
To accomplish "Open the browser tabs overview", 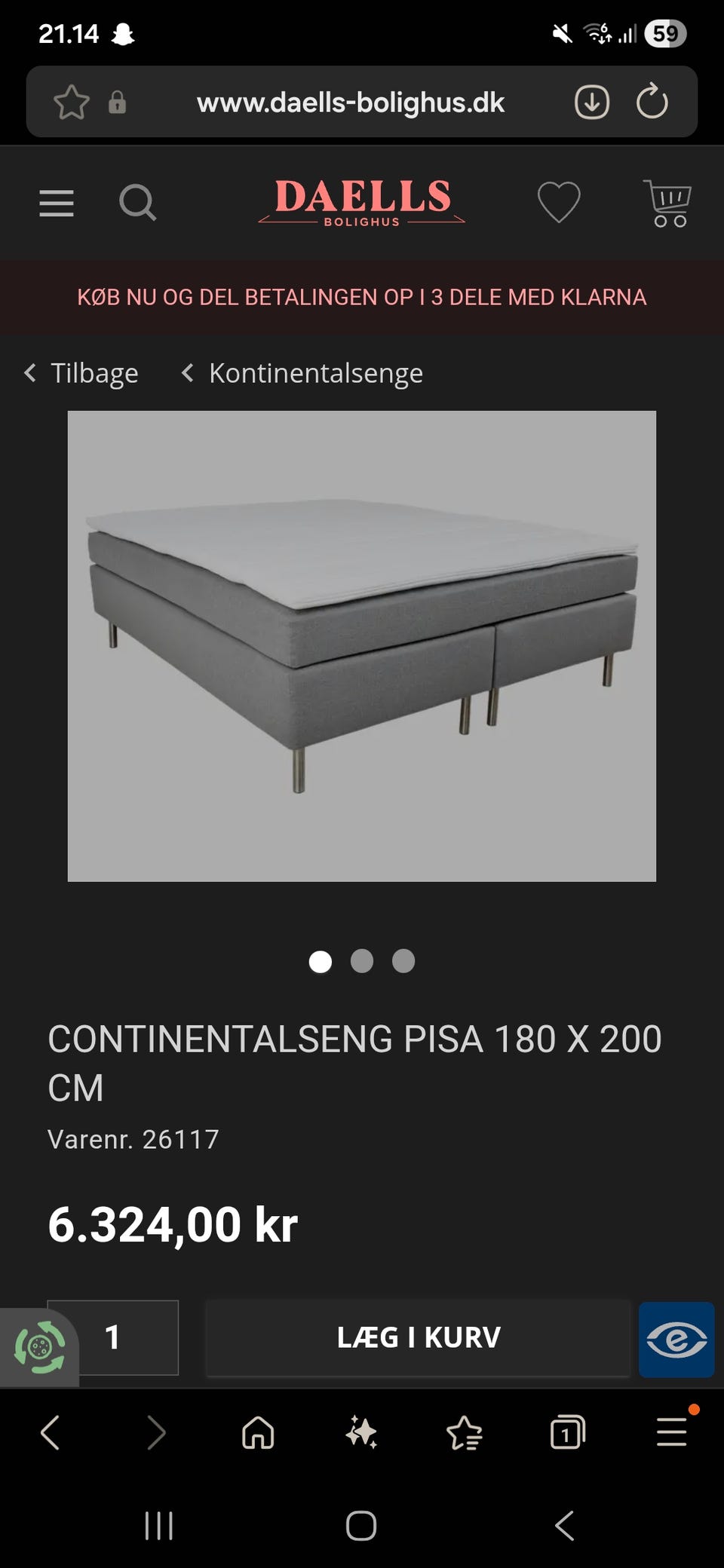I will [x=567, y=1432].
